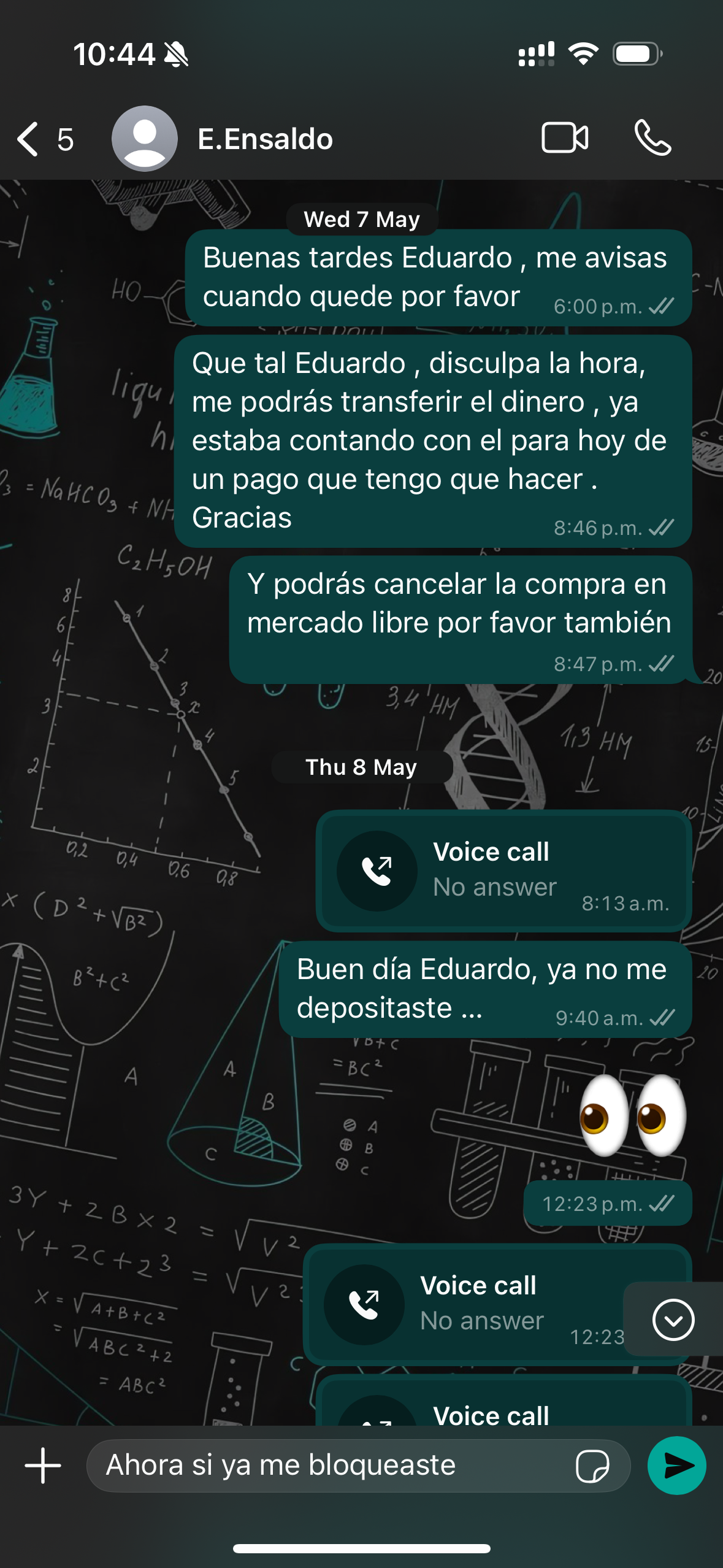Start a video call with E.Ensaldo
The width and height of the screenshot is (723, 1568).
565,138
